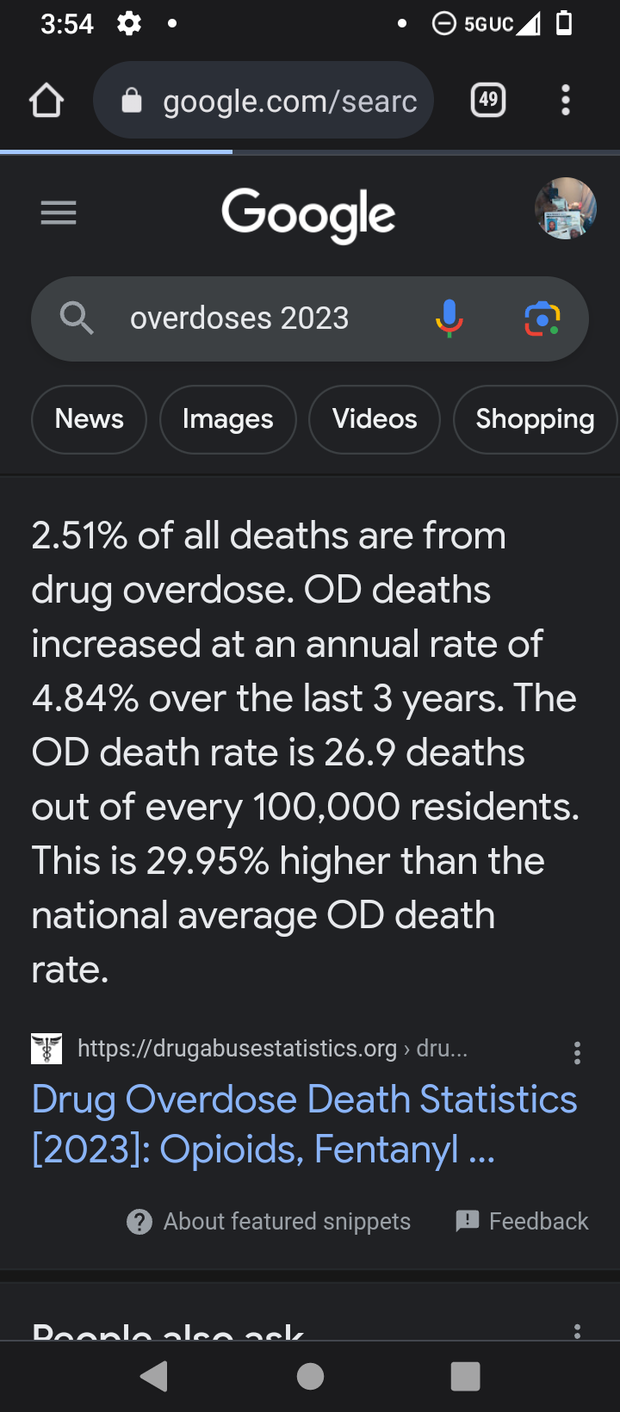This screenshot has width=620, height=1412.
Task: Open the tab switcher showing 49 tabs
Action: click(x=487, y=100)
